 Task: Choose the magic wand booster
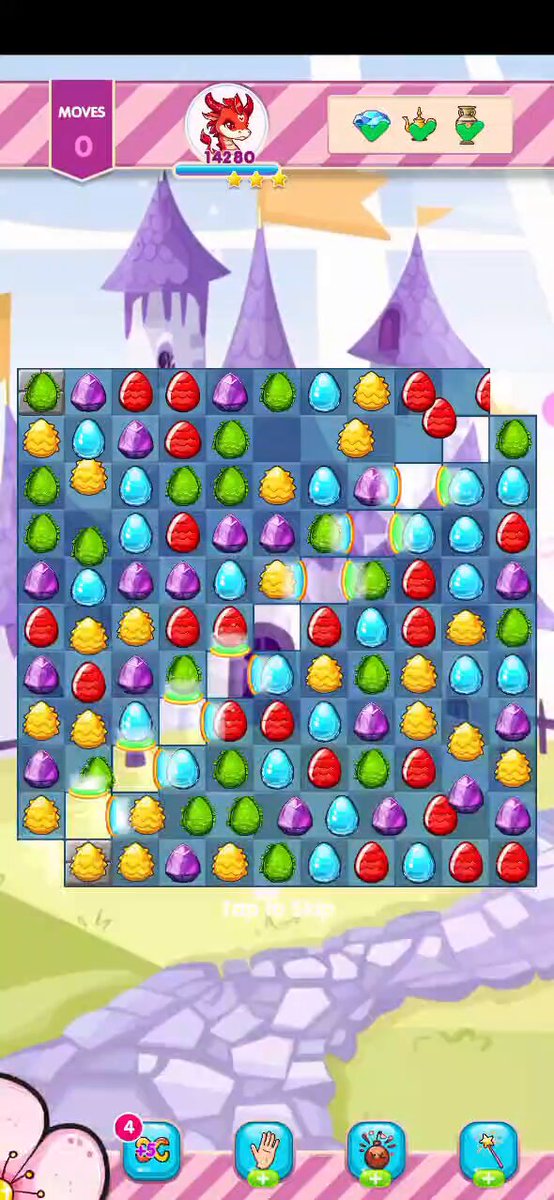click(x=488, y=1153)
